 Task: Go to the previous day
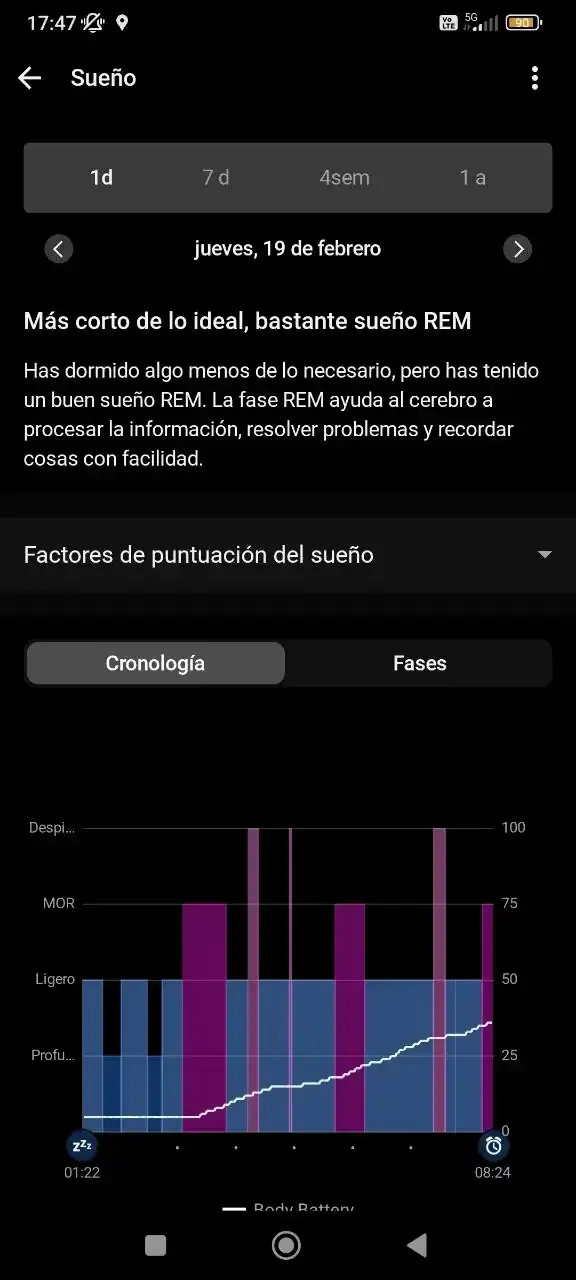[59, 249]
